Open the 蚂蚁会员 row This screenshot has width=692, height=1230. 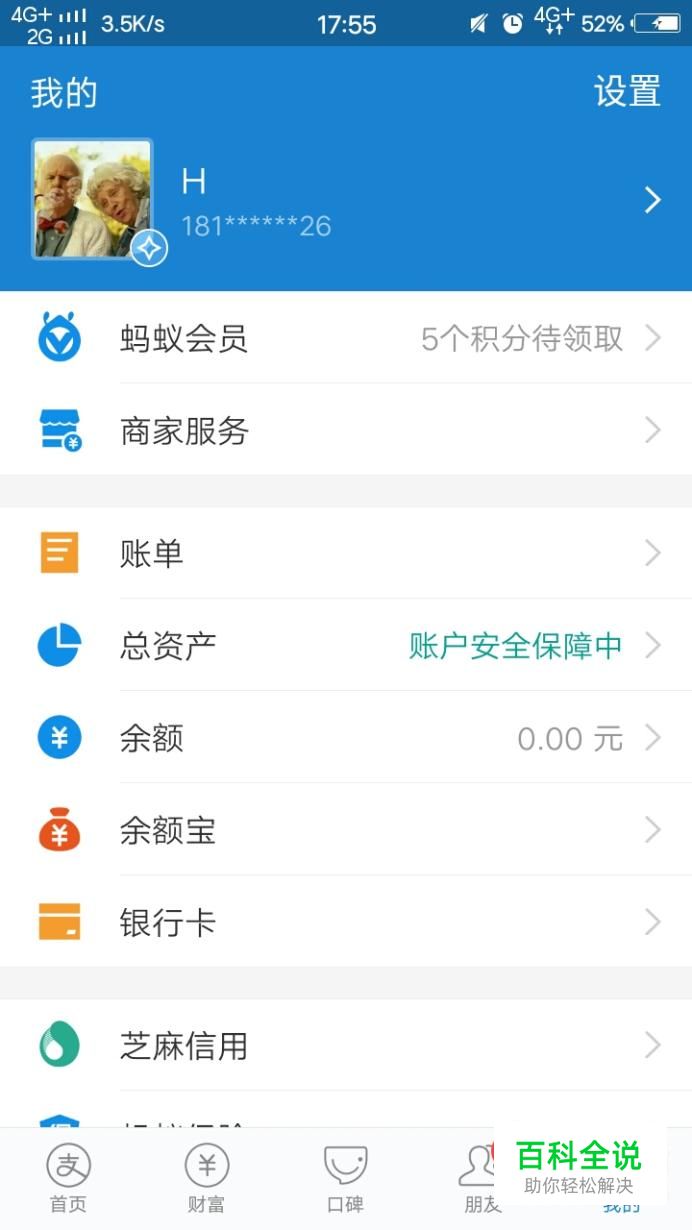[345, 338]
